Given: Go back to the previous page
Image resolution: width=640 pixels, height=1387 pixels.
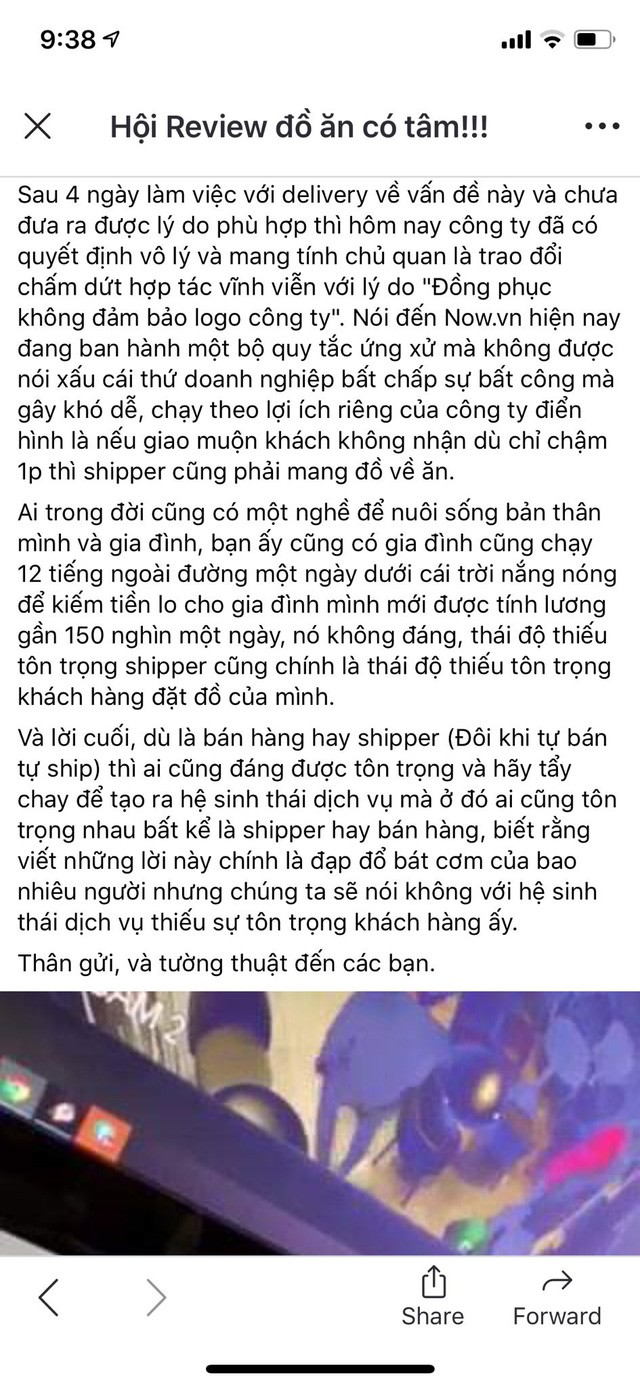Looking at the screenshot, I should click(x=48, y=1297).
